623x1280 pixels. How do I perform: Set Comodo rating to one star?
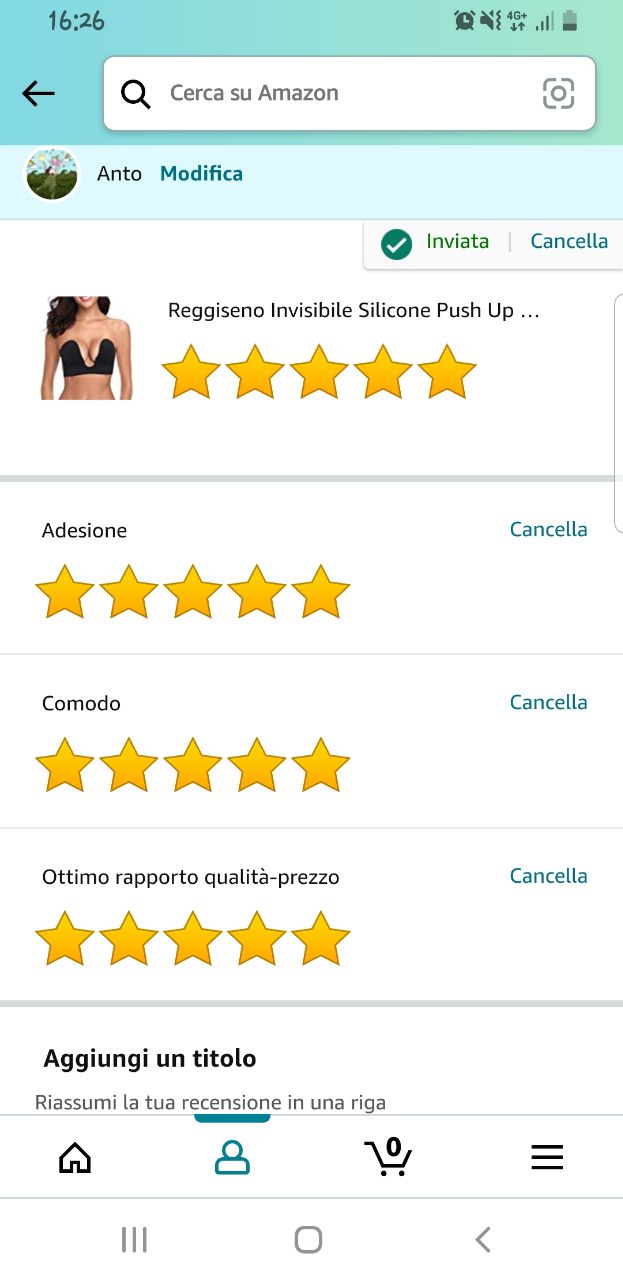[65, 765]
